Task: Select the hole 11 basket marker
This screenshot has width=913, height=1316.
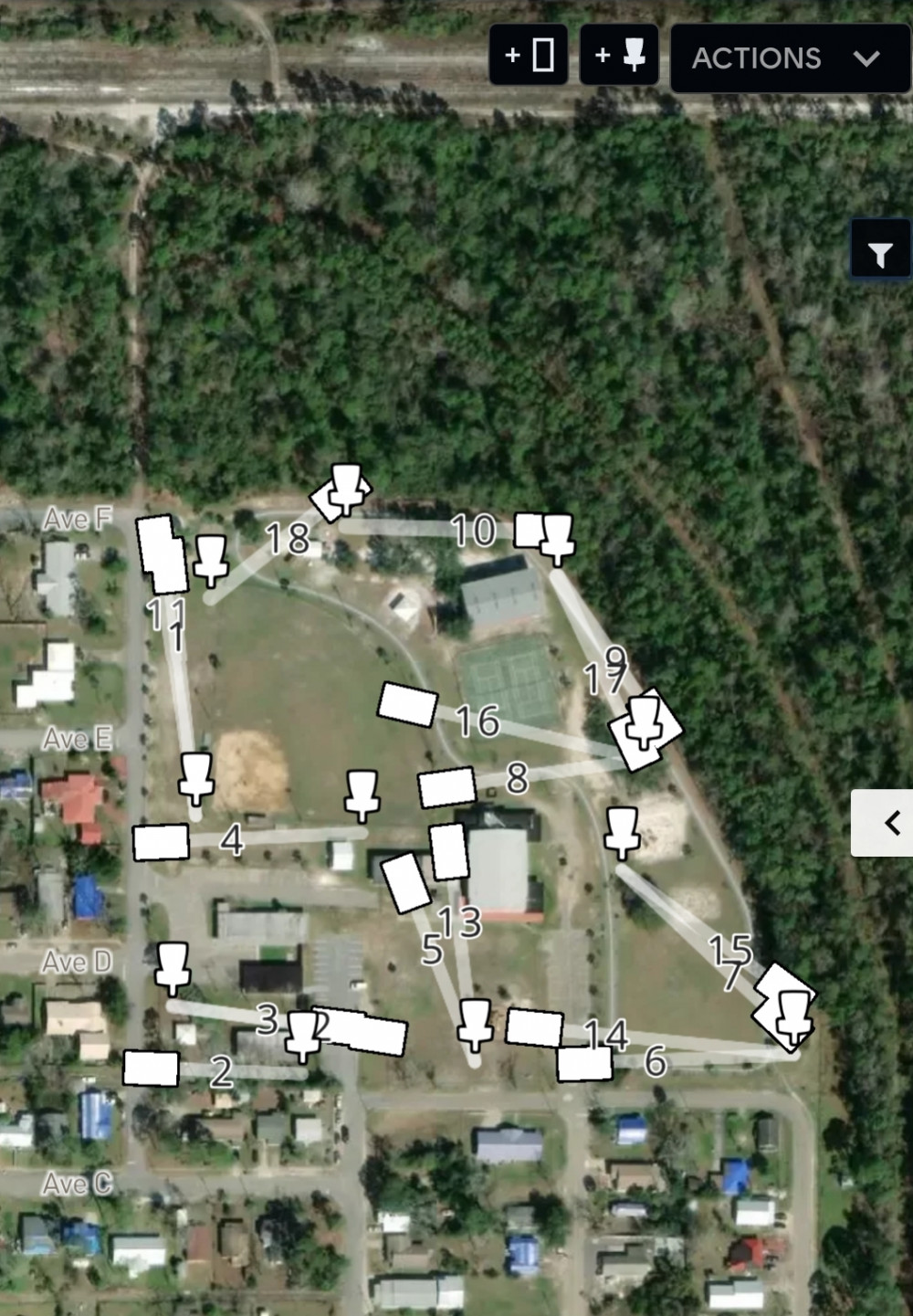Action: click(195, 777)
